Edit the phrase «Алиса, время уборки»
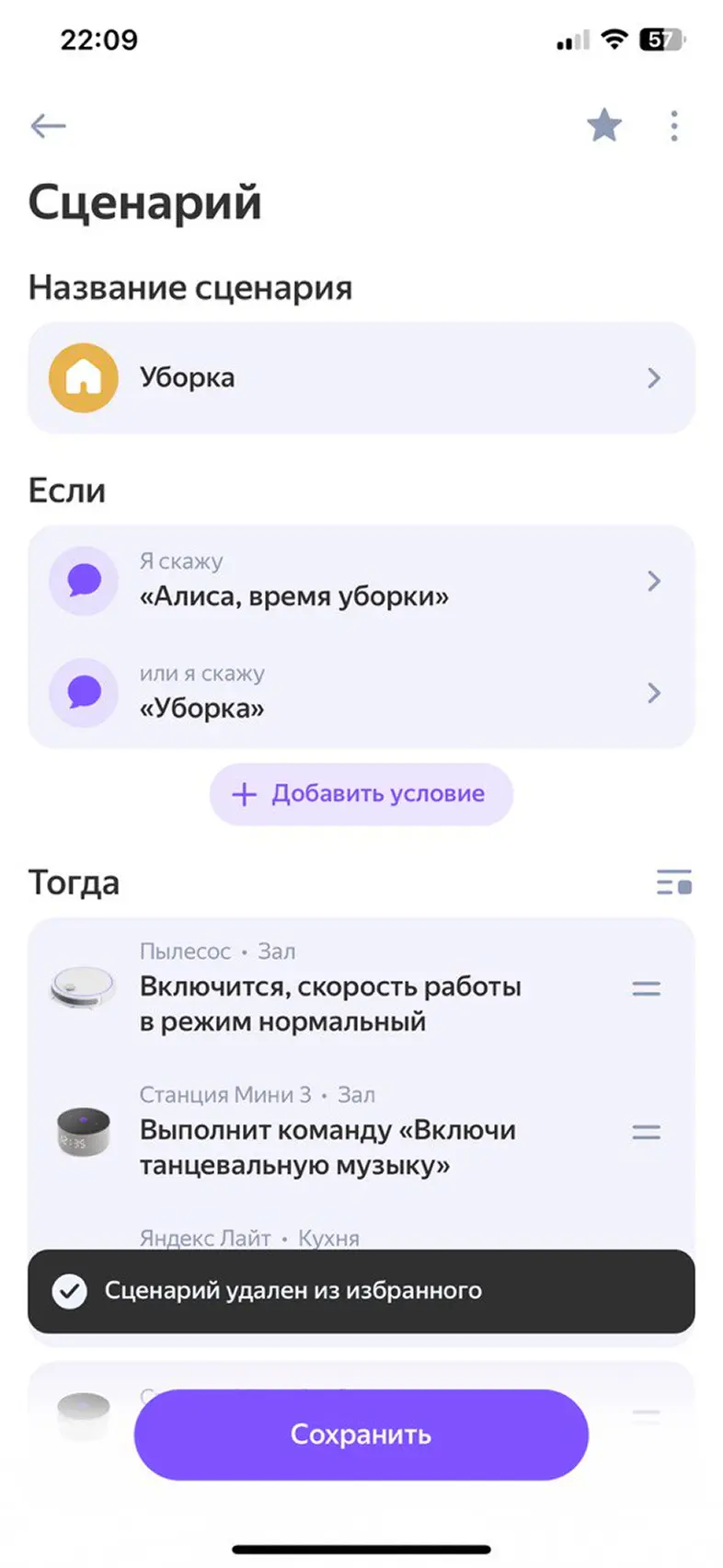The image size is (723, 1568). coord(361,582)
